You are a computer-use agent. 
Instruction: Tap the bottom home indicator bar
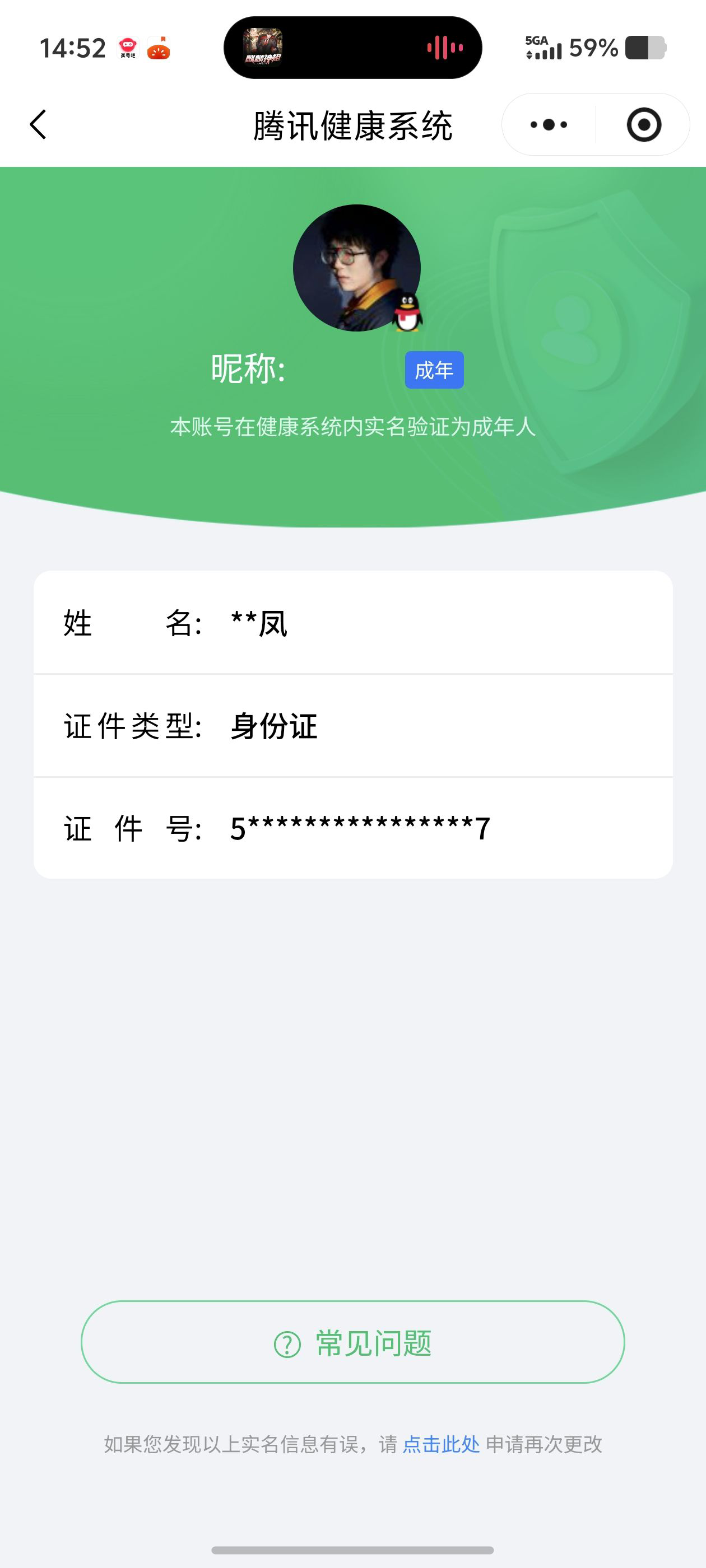pos(352,1549)
